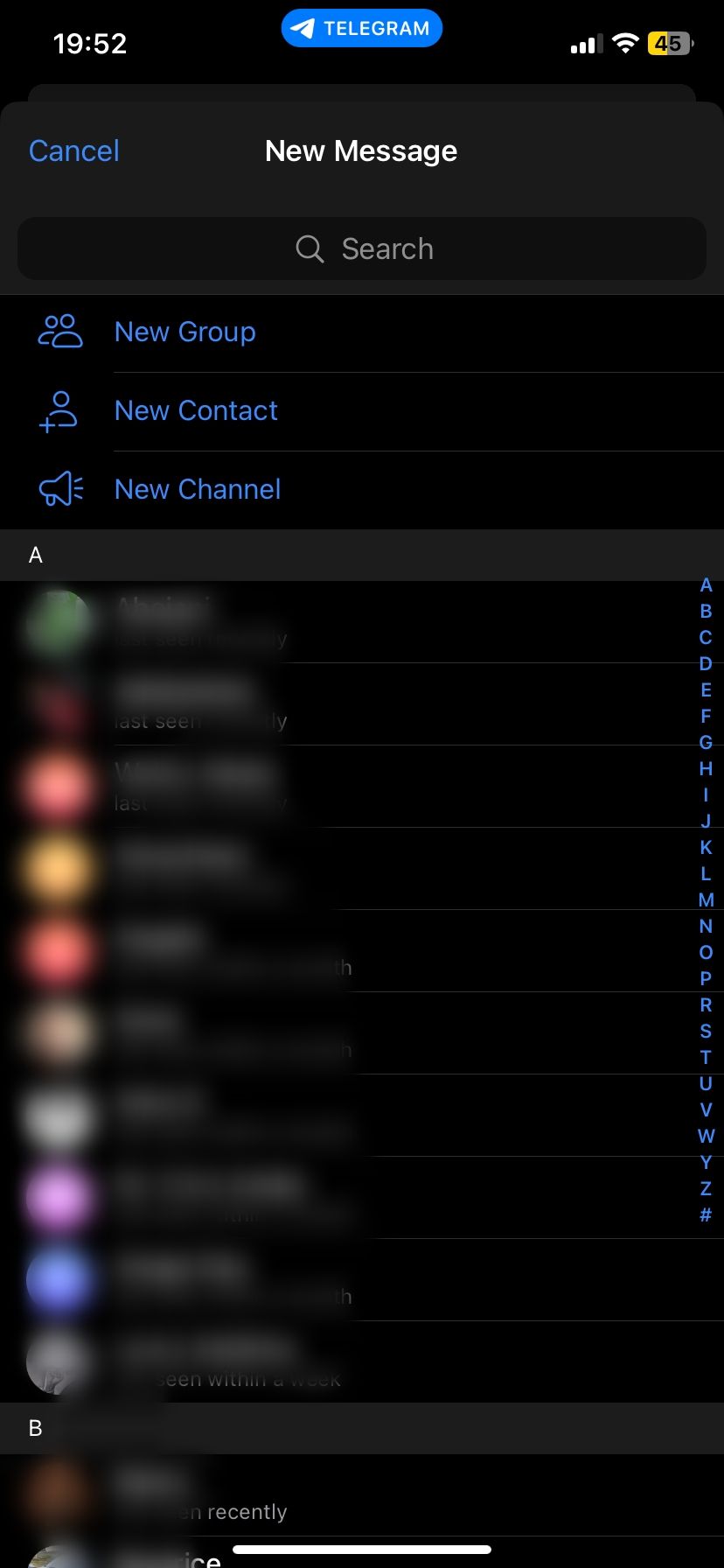Jump to contacts starting with M
The image size is (724, 1568).
705,899
